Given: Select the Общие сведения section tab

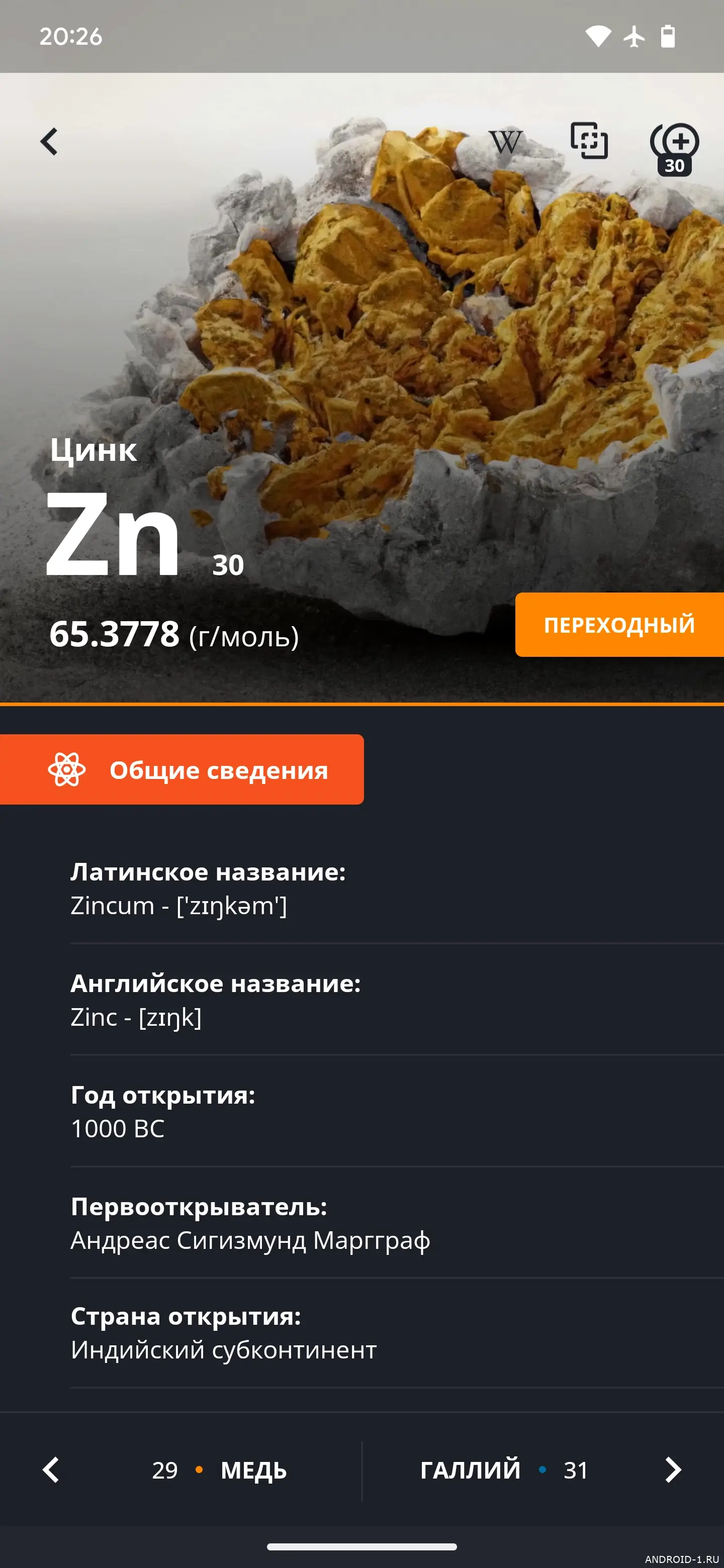Looking at the screenshot, I should click(182, 769).
